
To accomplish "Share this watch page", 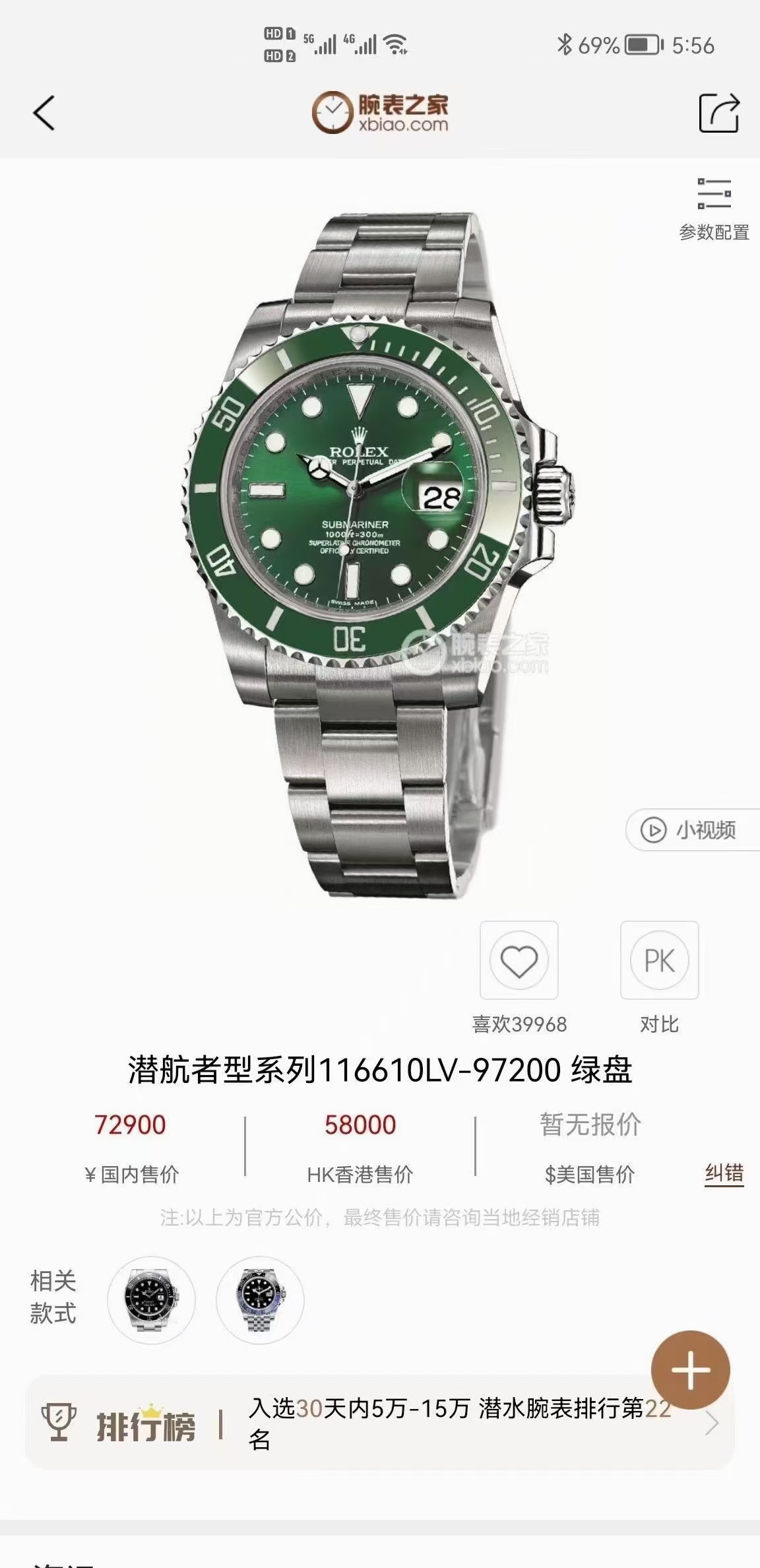I will coord(718,114).
